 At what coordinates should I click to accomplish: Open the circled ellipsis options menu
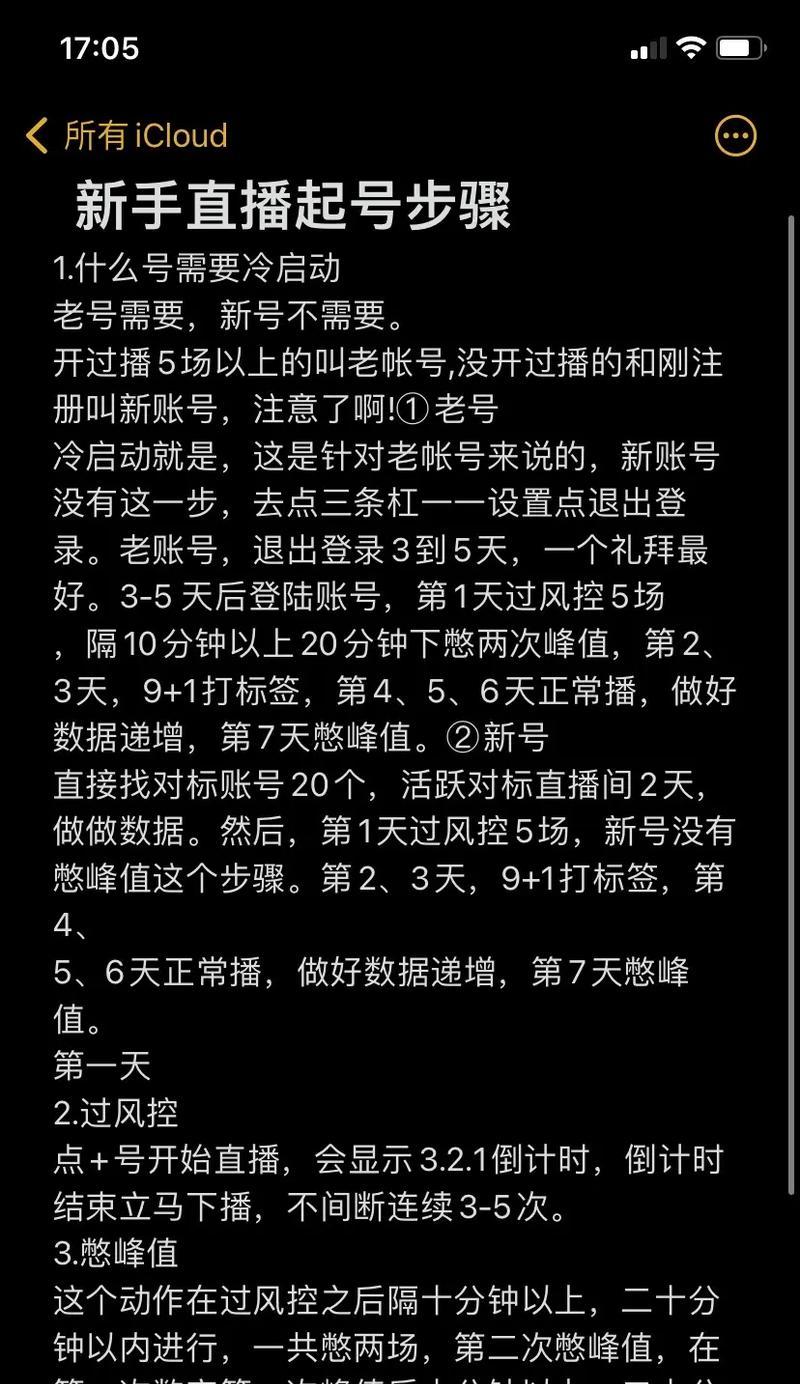[x=736, y=136]
